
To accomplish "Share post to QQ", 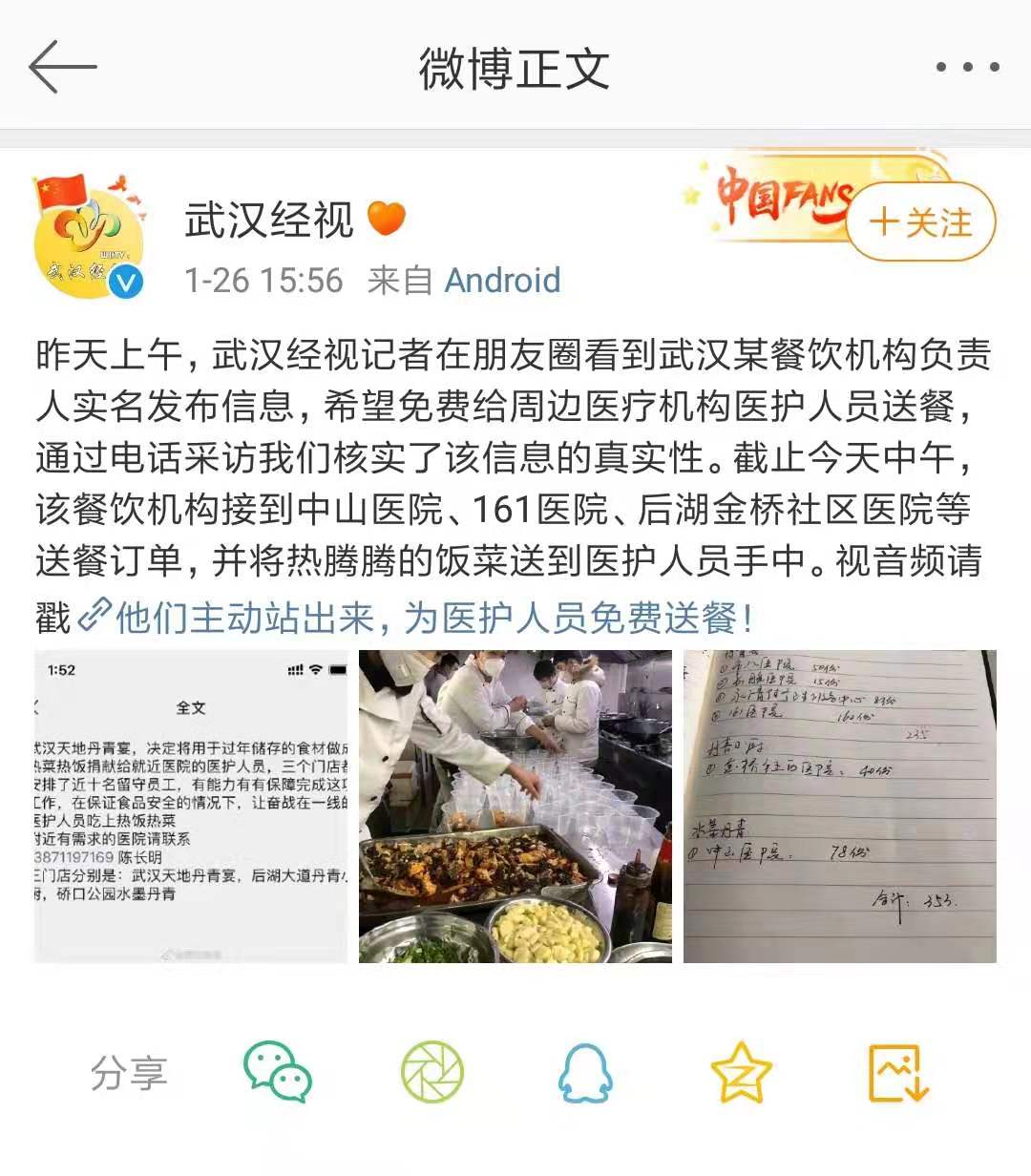I will coord(585,1073).
